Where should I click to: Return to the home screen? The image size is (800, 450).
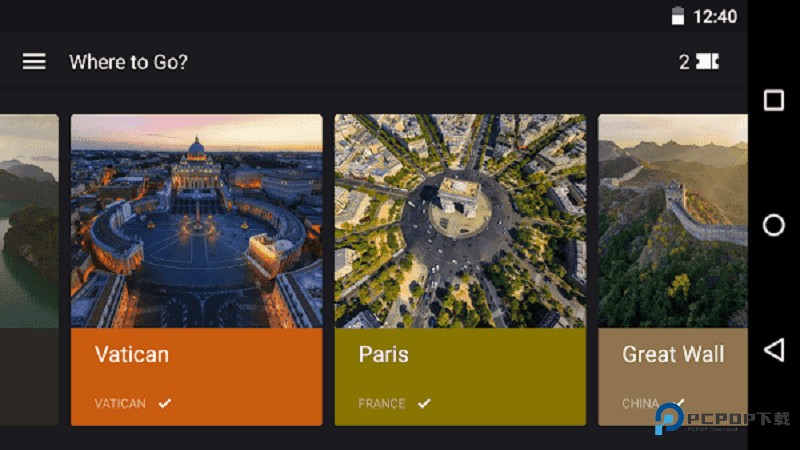tap(773, 225)
